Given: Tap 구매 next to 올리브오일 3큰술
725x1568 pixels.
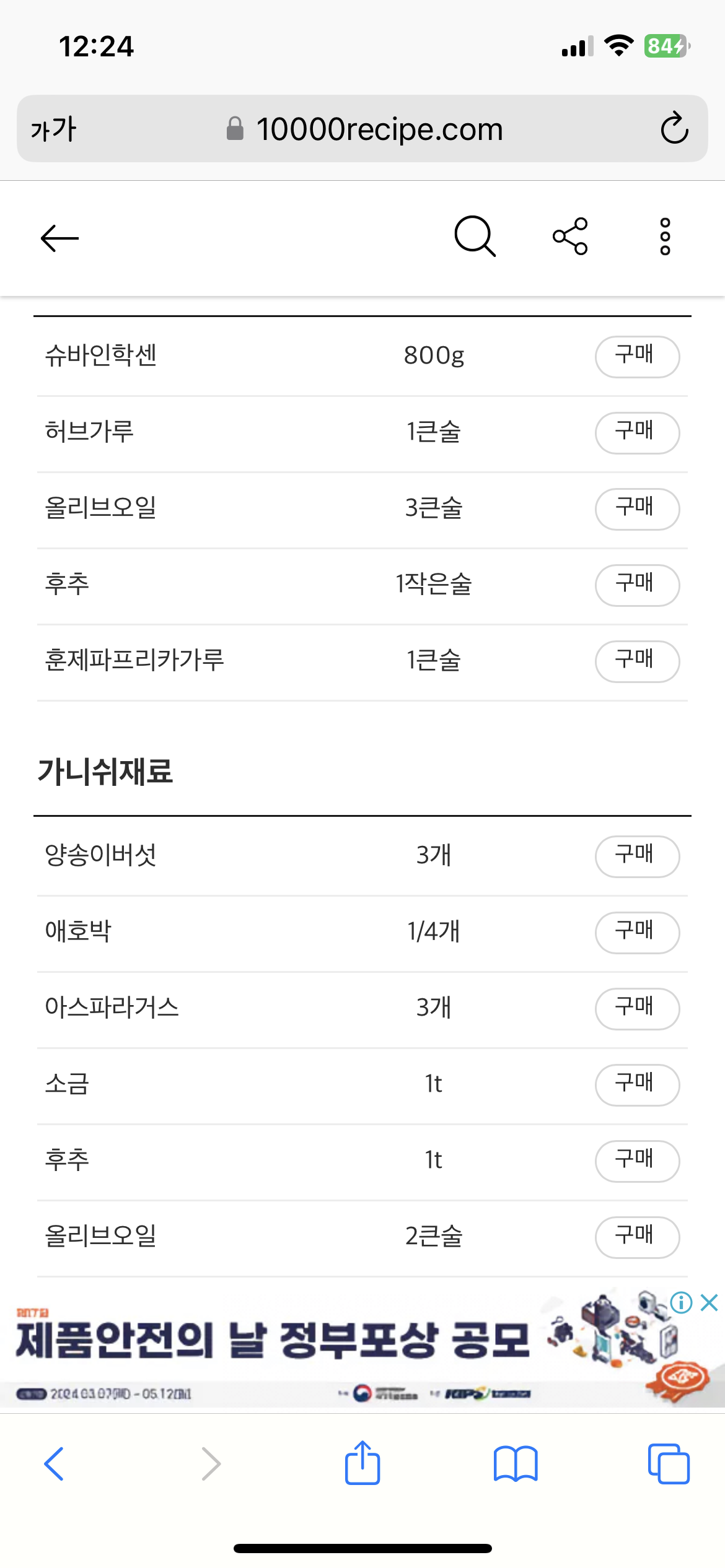Looking at the screenshot, I should tap(637, 509).
